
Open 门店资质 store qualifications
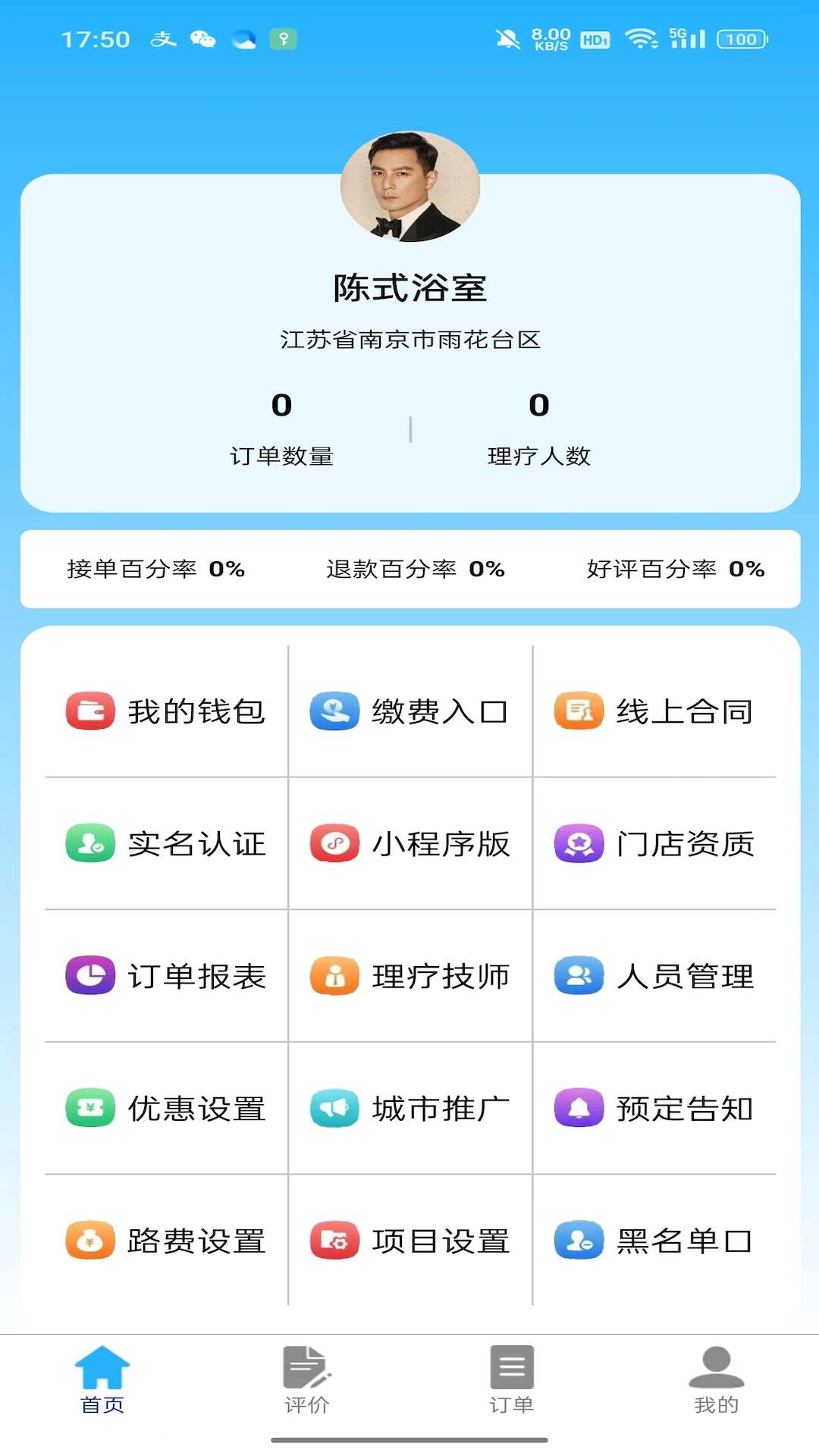(654, 843)
